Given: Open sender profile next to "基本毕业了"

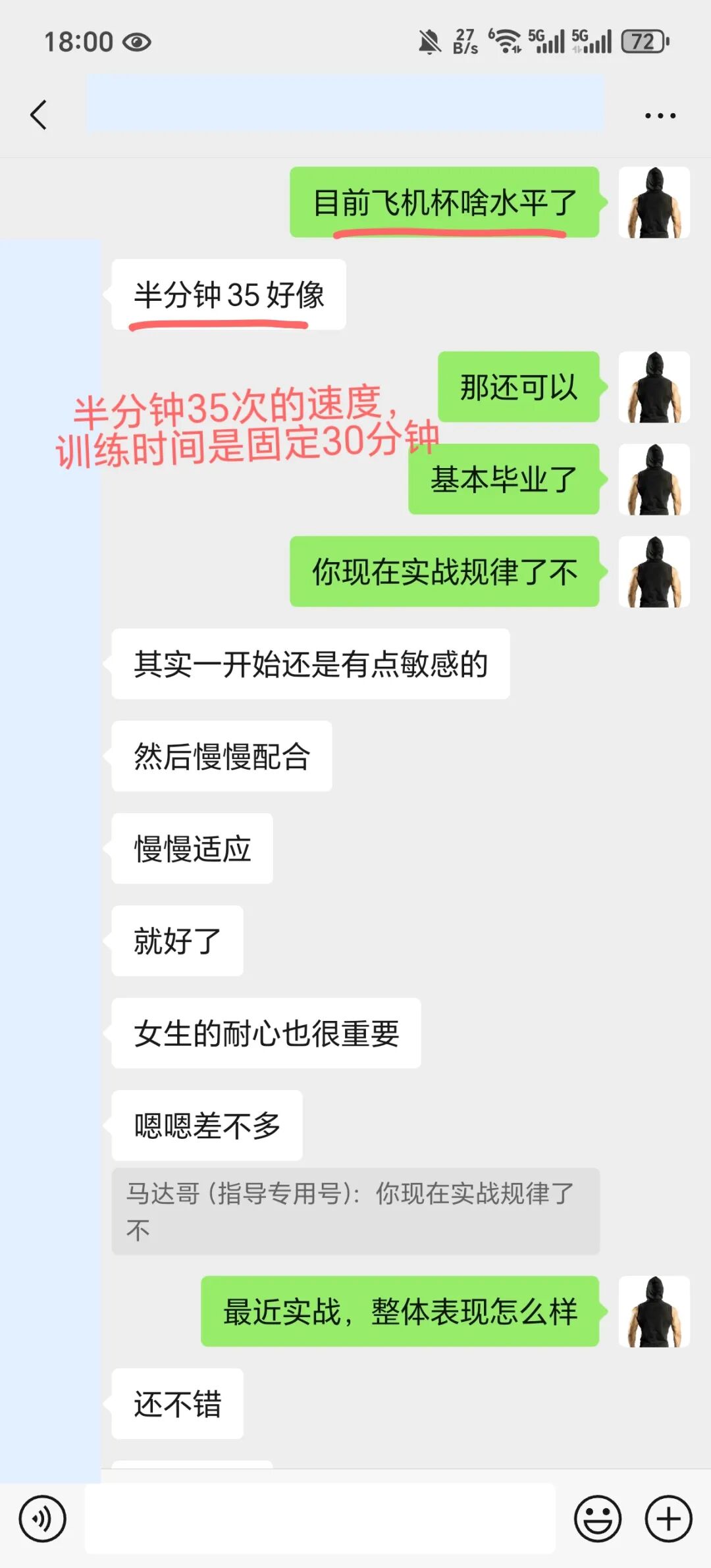Looking at the screenshot, I should pos(654,479).
